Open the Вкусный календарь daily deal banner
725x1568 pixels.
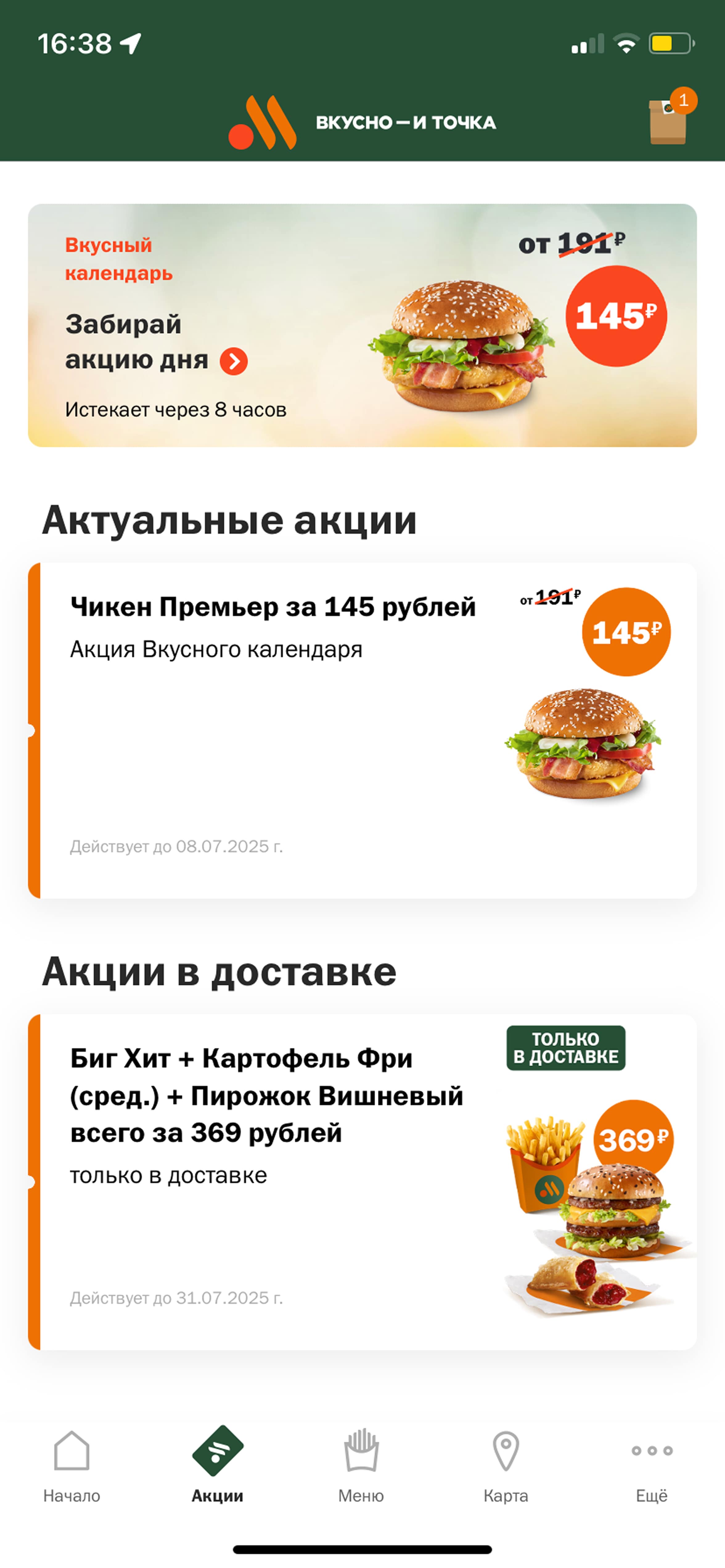(x=362, y=325)
